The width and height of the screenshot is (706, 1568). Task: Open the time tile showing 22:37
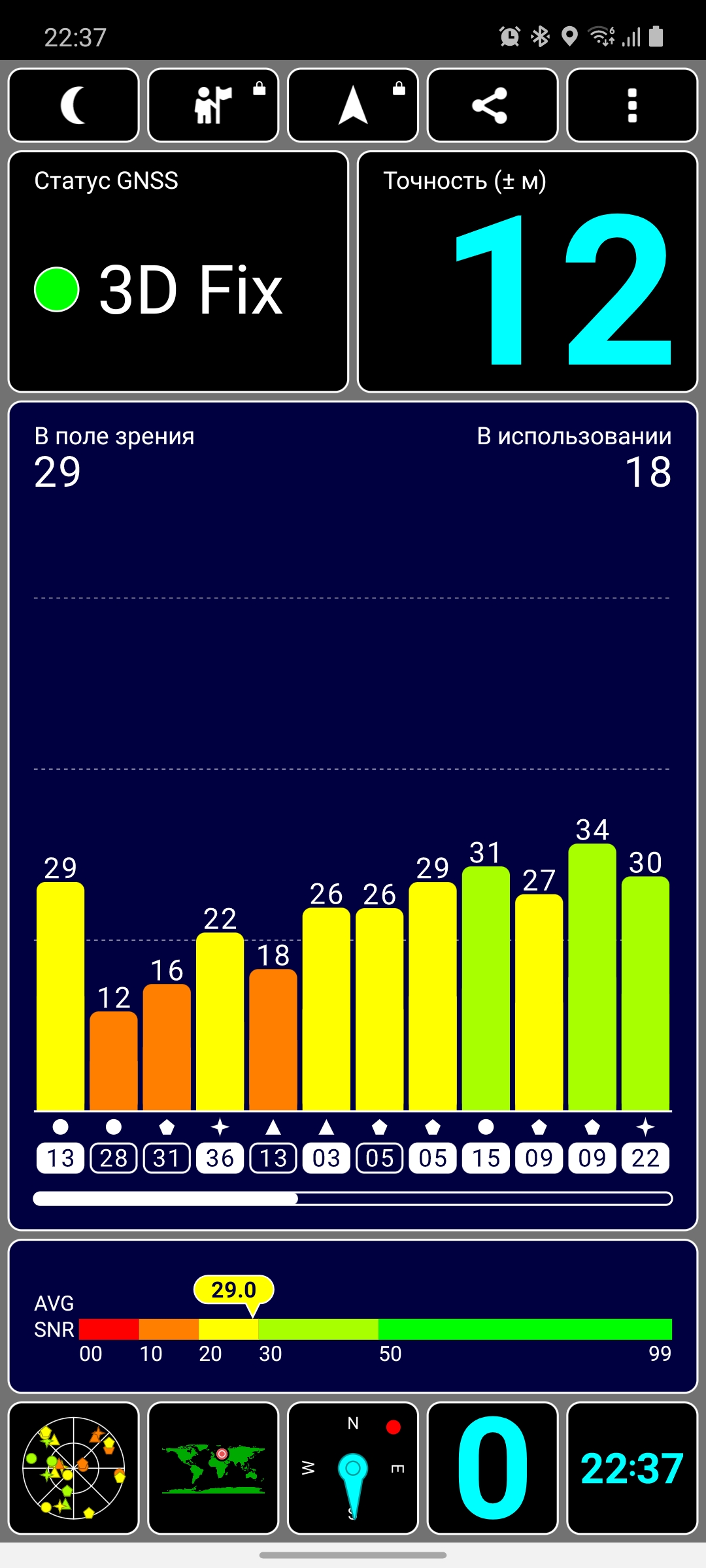[x=632, y=1467]
